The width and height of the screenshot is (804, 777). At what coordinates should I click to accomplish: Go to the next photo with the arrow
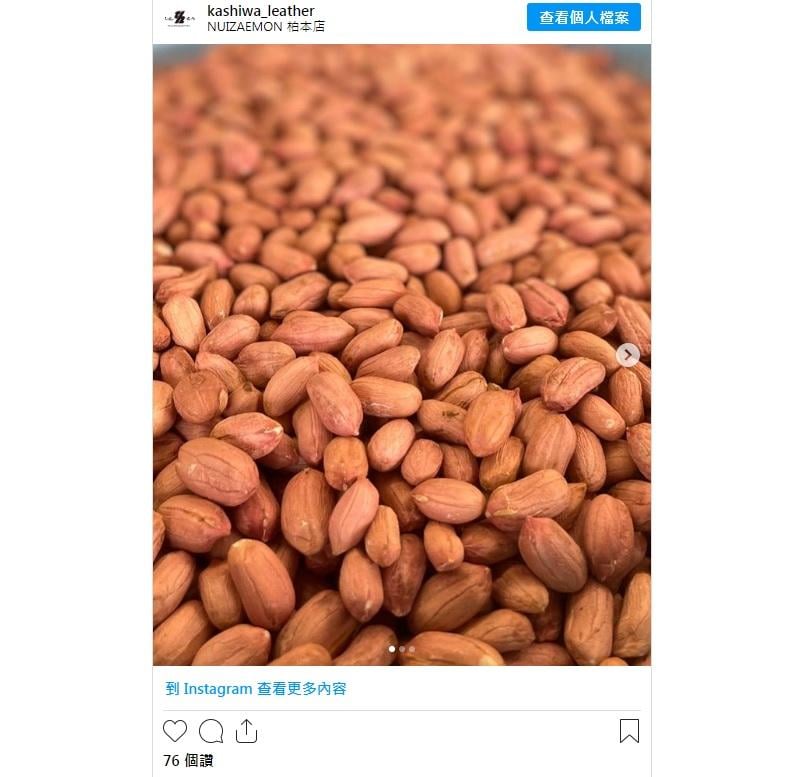point(627,355)
